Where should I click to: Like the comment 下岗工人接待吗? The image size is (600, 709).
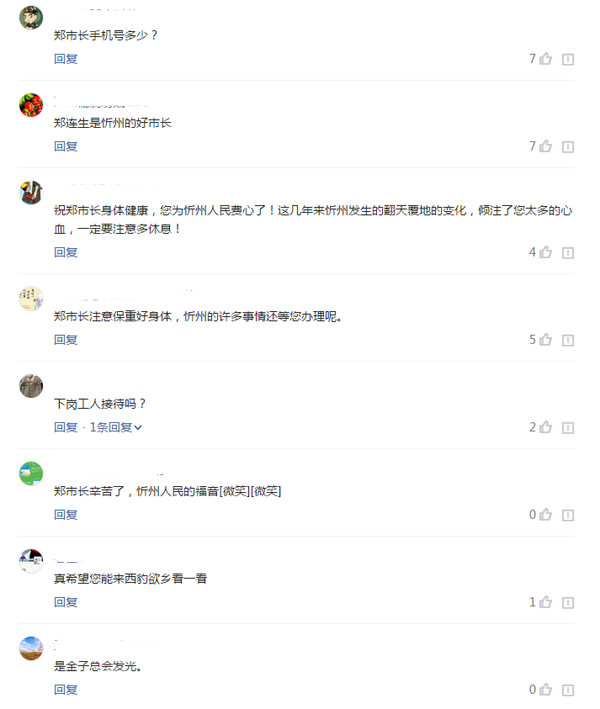point(545,428)
